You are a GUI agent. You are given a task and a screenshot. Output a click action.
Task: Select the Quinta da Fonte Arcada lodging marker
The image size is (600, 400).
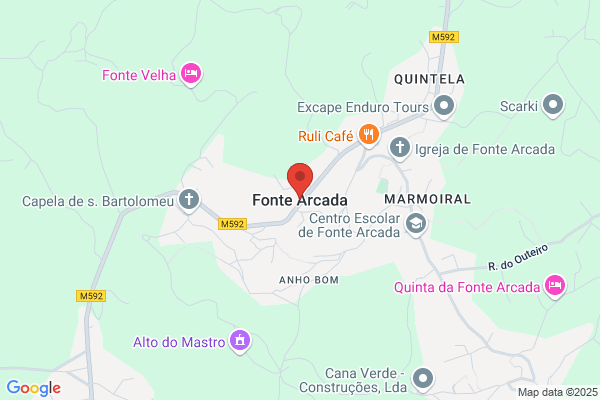pos(555,286)
